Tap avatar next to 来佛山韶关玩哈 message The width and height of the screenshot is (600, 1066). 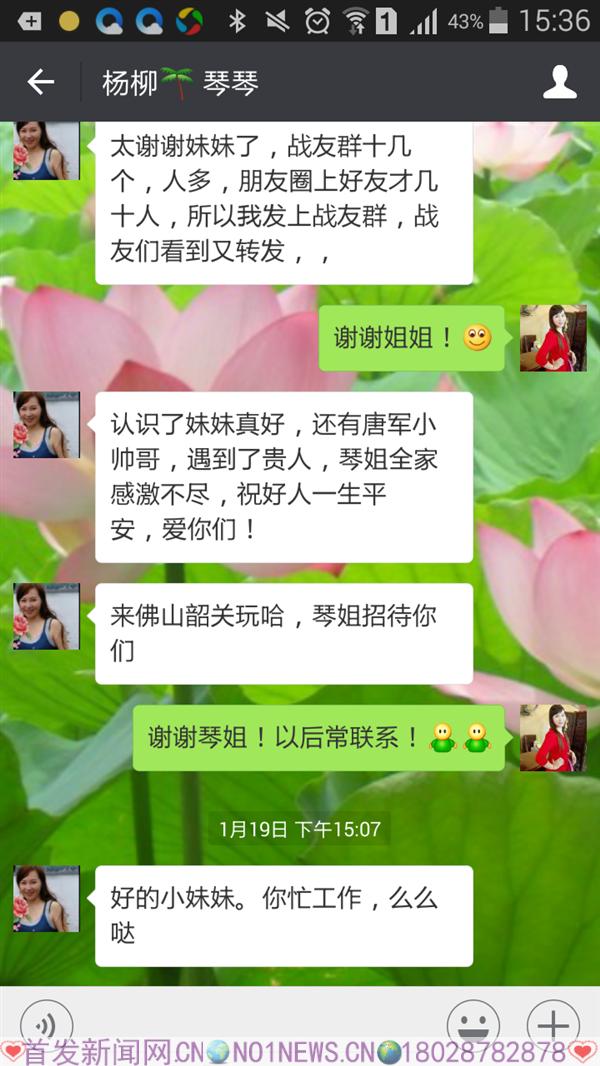(x=46, y=617)
